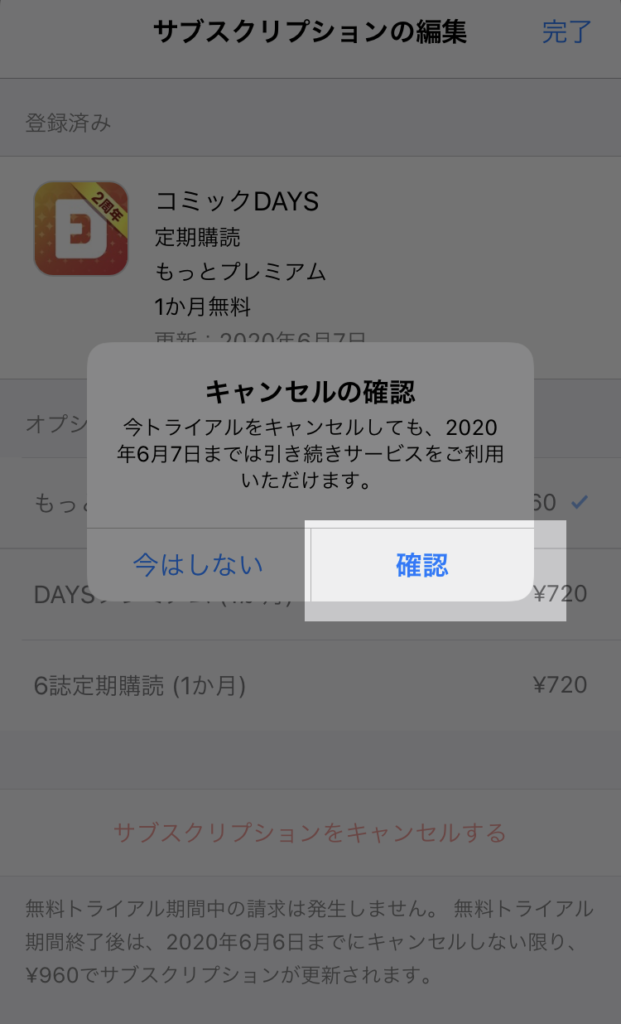Tap サブスクリプションをキャンセルする
This screenshot has width=621, height=1024.
(x=310, y=832)
